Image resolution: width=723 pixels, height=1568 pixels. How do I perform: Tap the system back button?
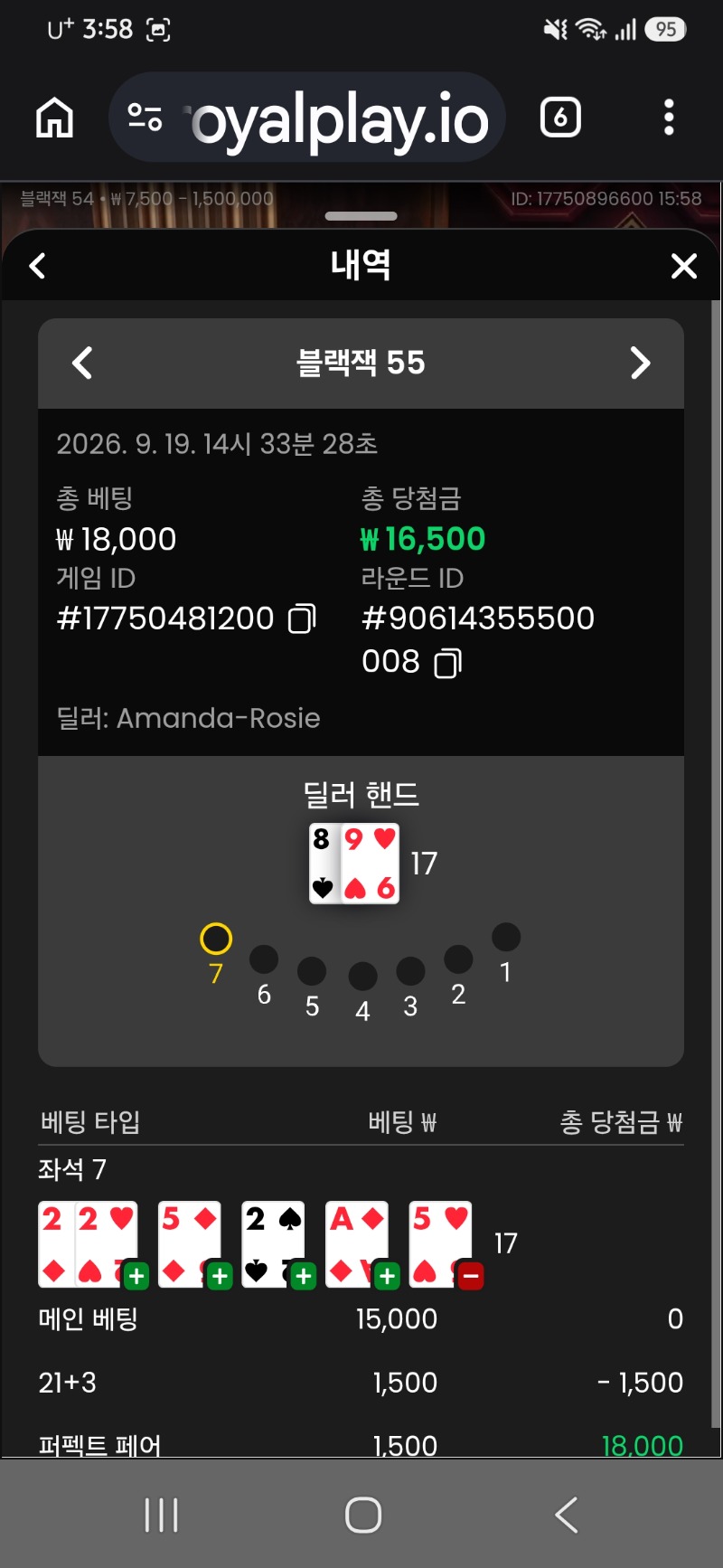click(567, 1515)
